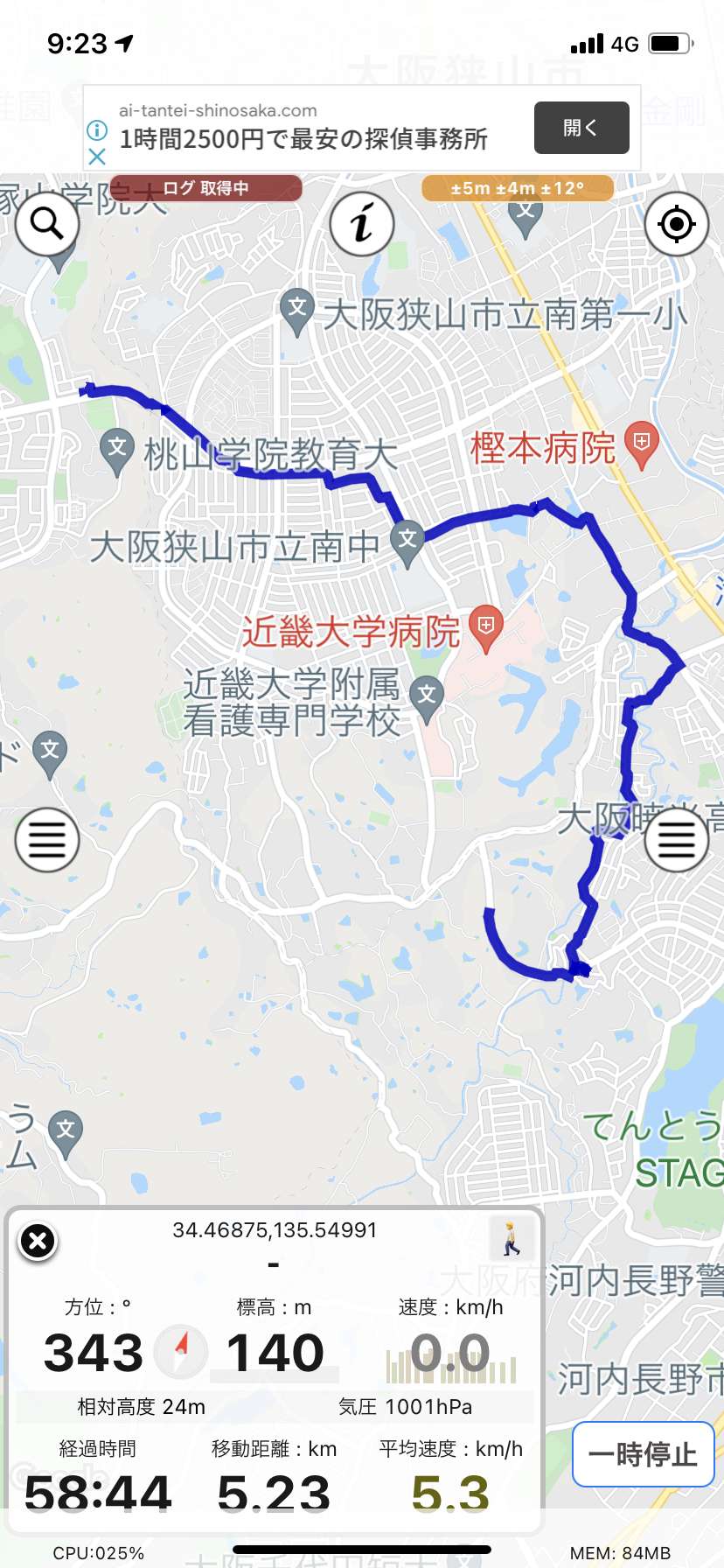Tap the GPS accuracy ±5m badge
Viewport: 724px width, 1568px height.
tap(518, 188)
